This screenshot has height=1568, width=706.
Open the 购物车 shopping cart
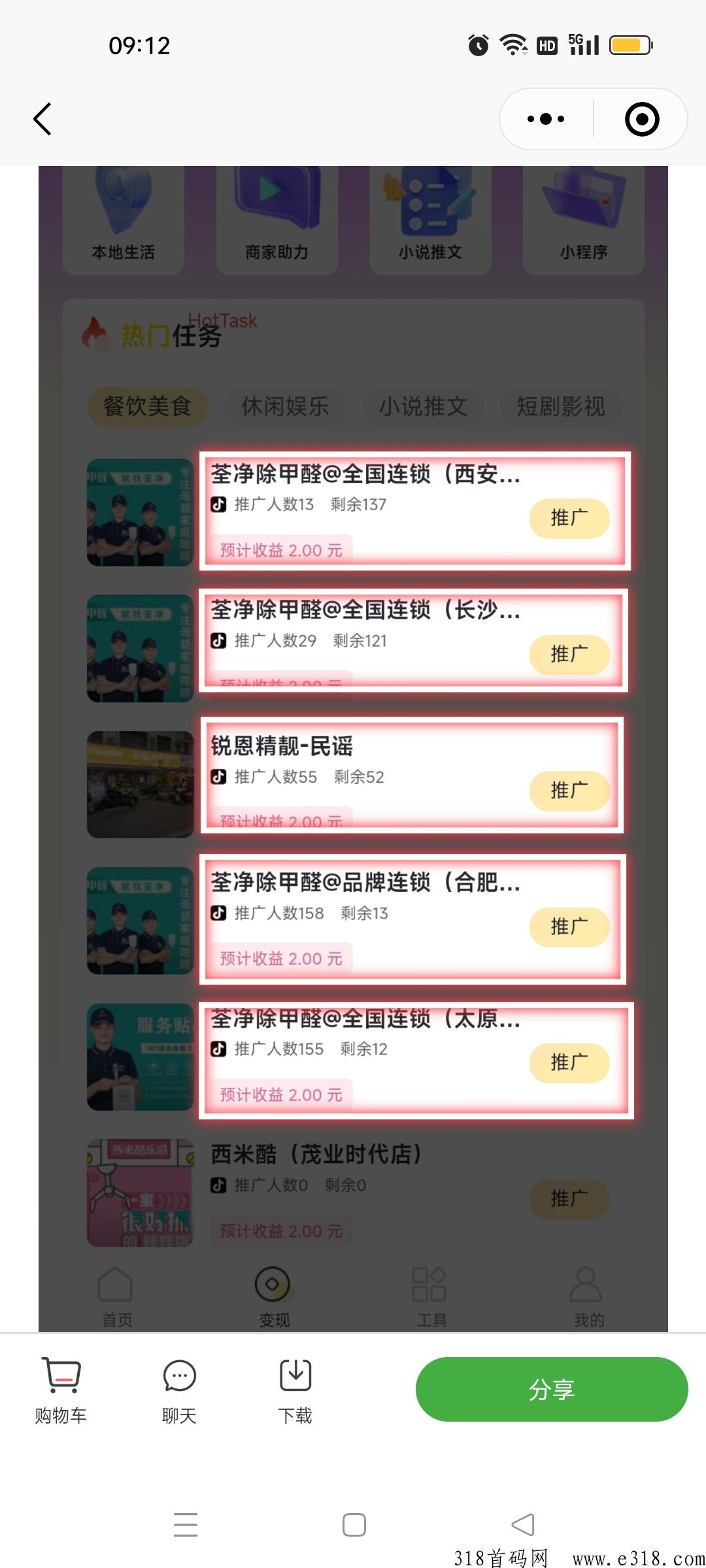[61, 1389]
